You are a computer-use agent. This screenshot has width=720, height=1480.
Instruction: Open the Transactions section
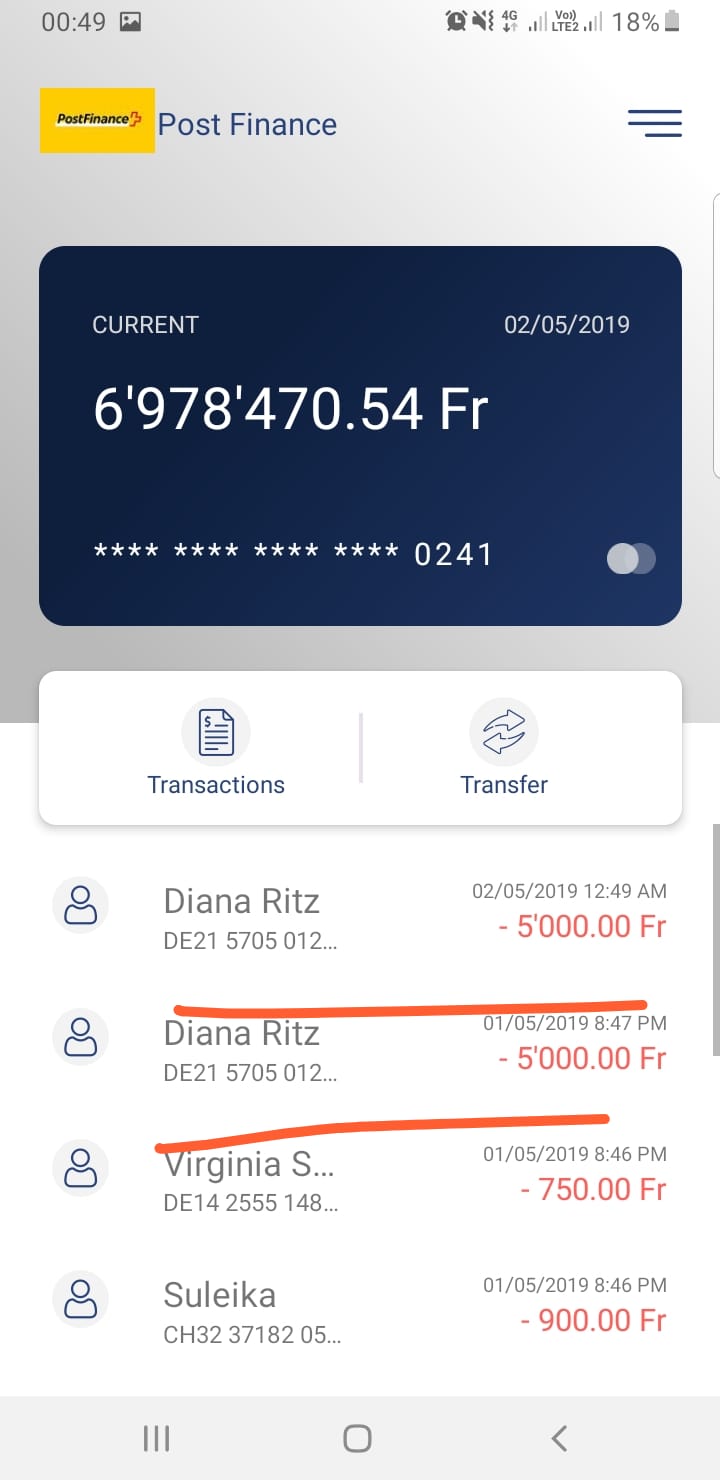(x=216, y=749)
